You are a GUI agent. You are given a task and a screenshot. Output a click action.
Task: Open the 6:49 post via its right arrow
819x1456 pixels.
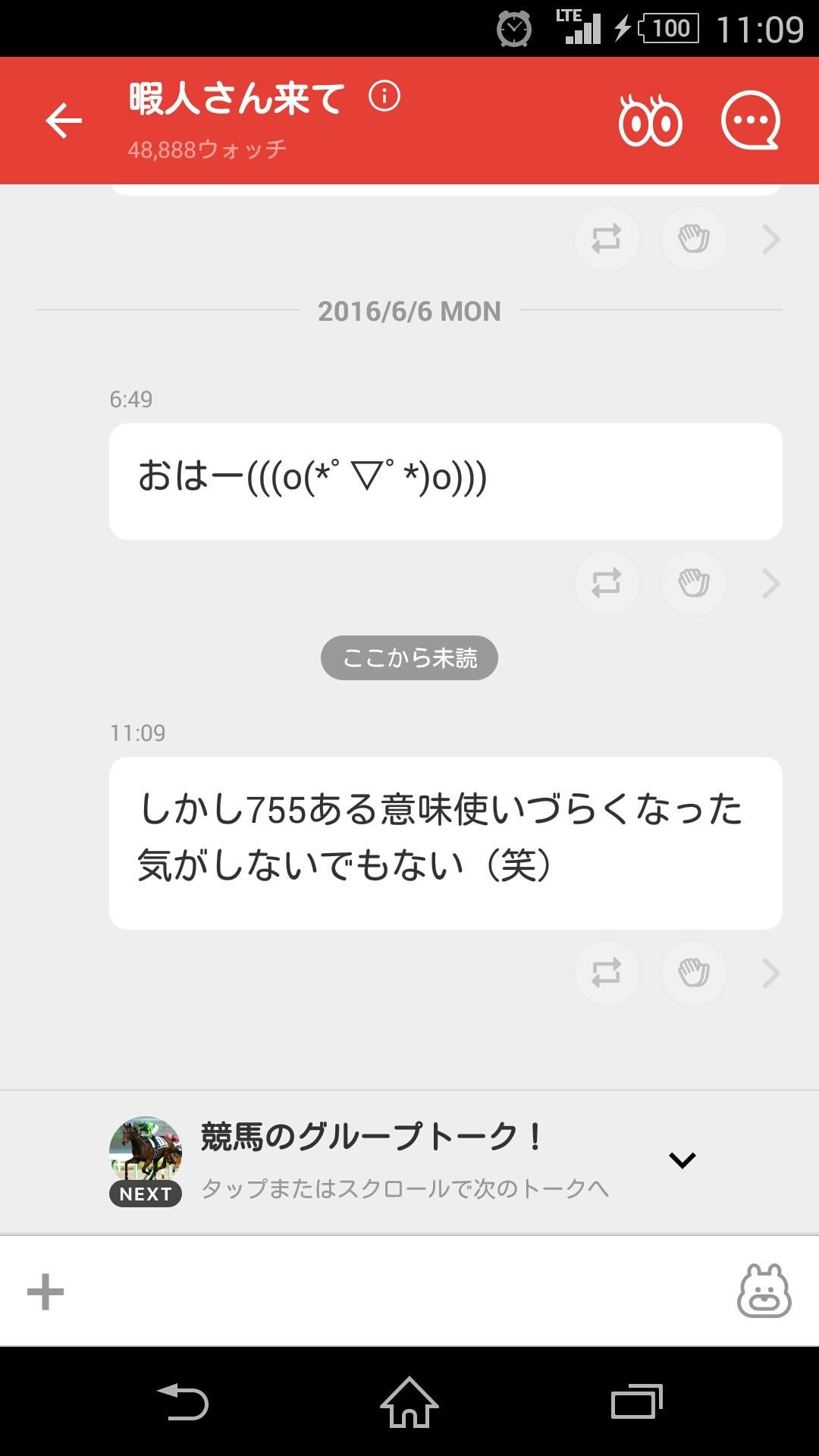770,582
